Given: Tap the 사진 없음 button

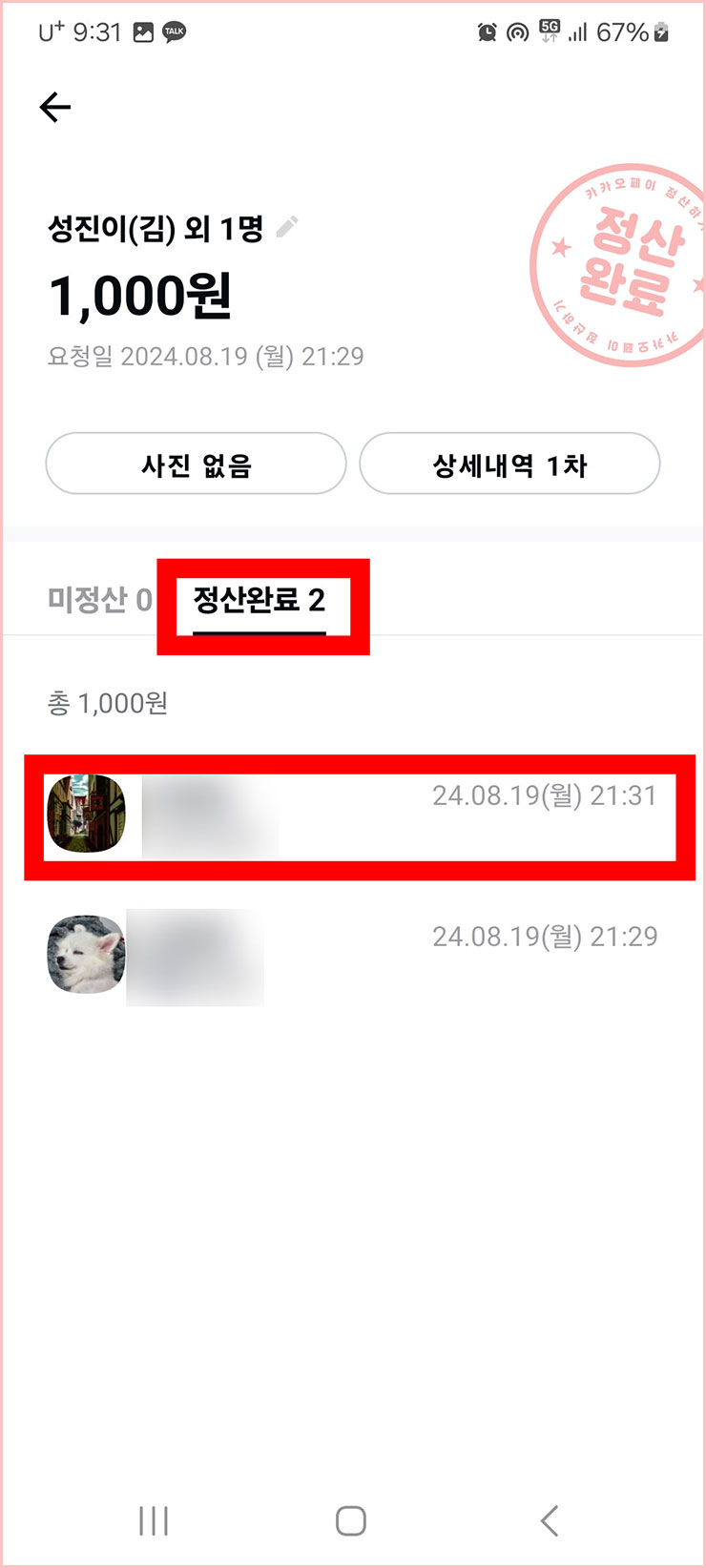Looking at the screenshot, I should tap(196, 463).
